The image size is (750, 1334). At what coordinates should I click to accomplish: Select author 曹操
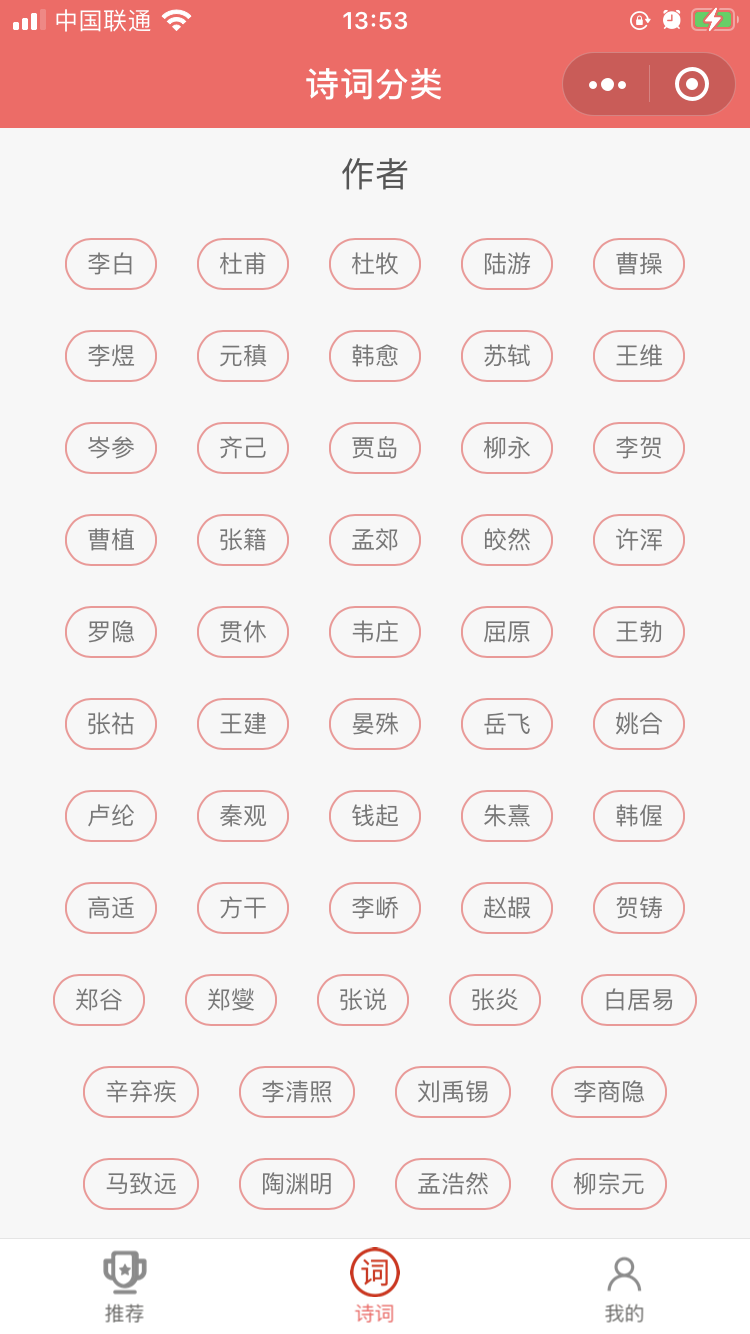click(639, 264)
